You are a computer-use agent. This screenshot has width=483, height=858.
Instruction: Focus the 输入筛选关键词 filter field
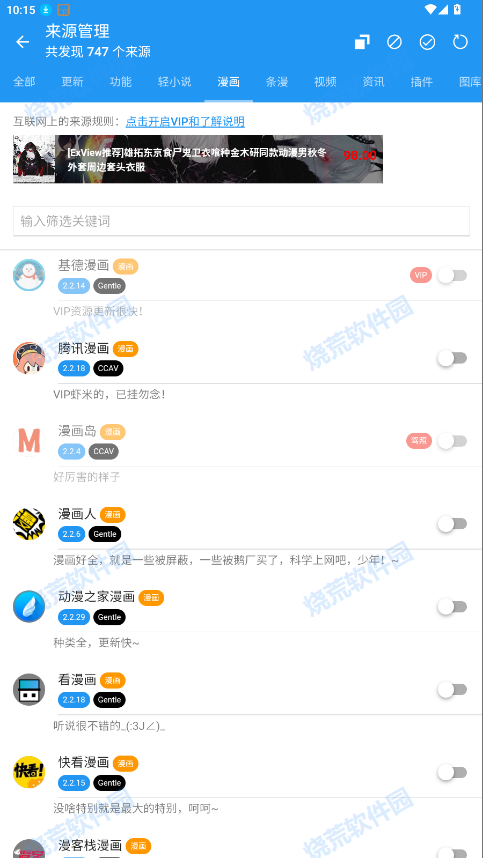coord(241,221)
